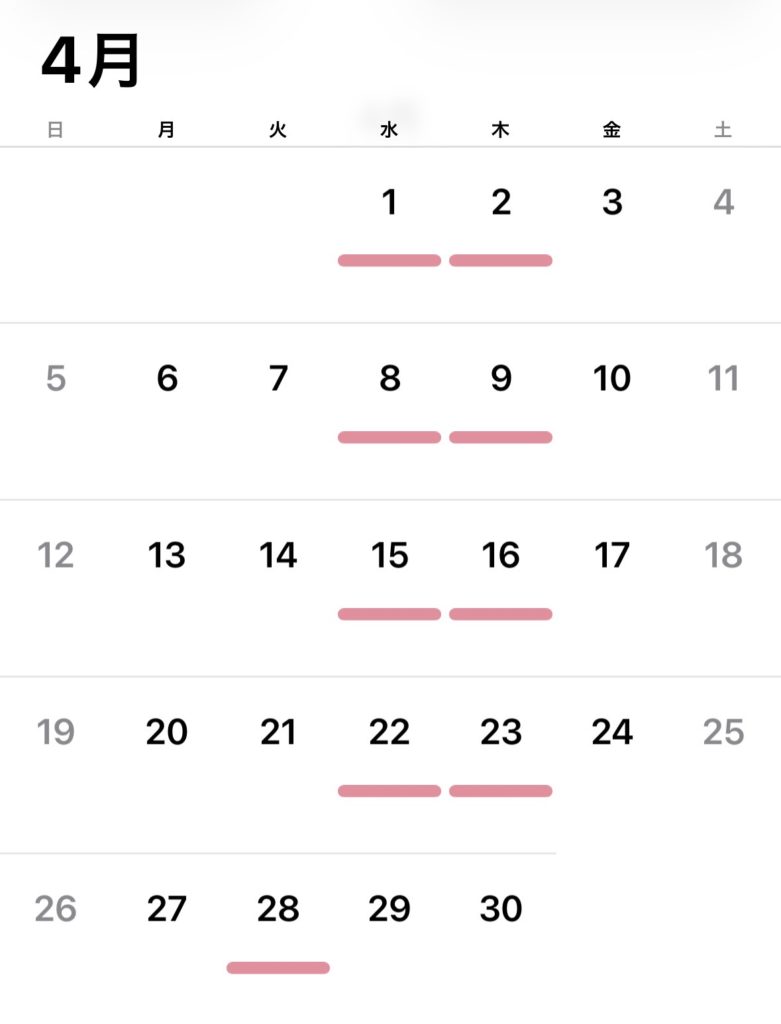Tap the event indicator under April 2
Screen dimensions: 781x1024
click(x=500, y=260)
